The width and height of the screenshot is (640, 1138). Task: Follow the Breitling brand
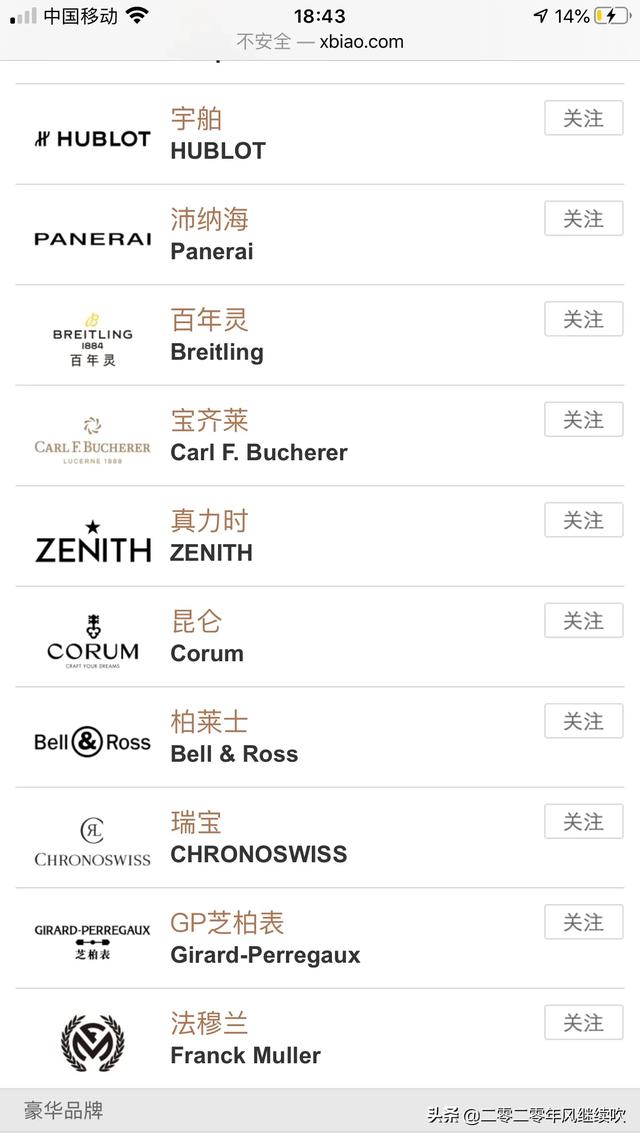583,319
